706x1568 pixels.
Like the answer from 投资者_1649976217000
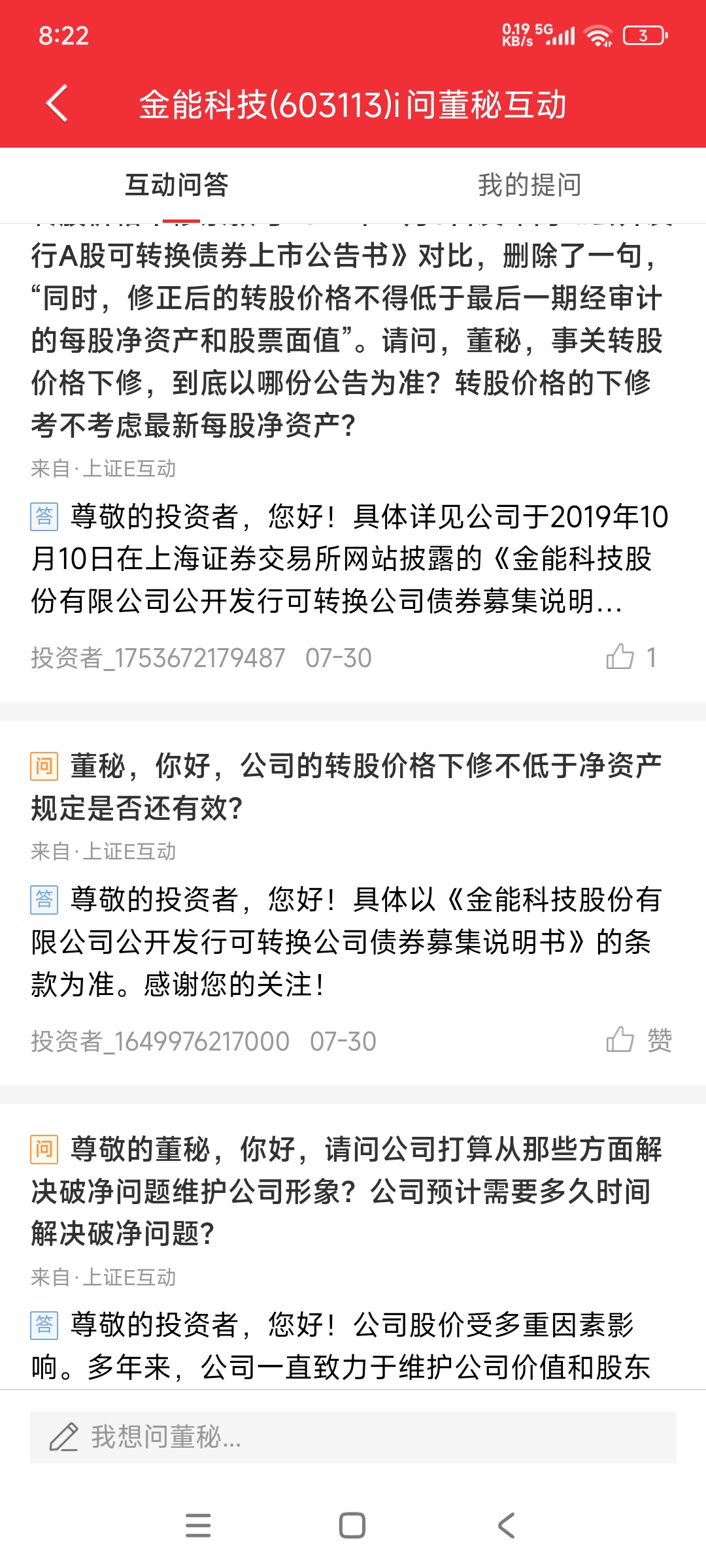tap(620, 1040)
